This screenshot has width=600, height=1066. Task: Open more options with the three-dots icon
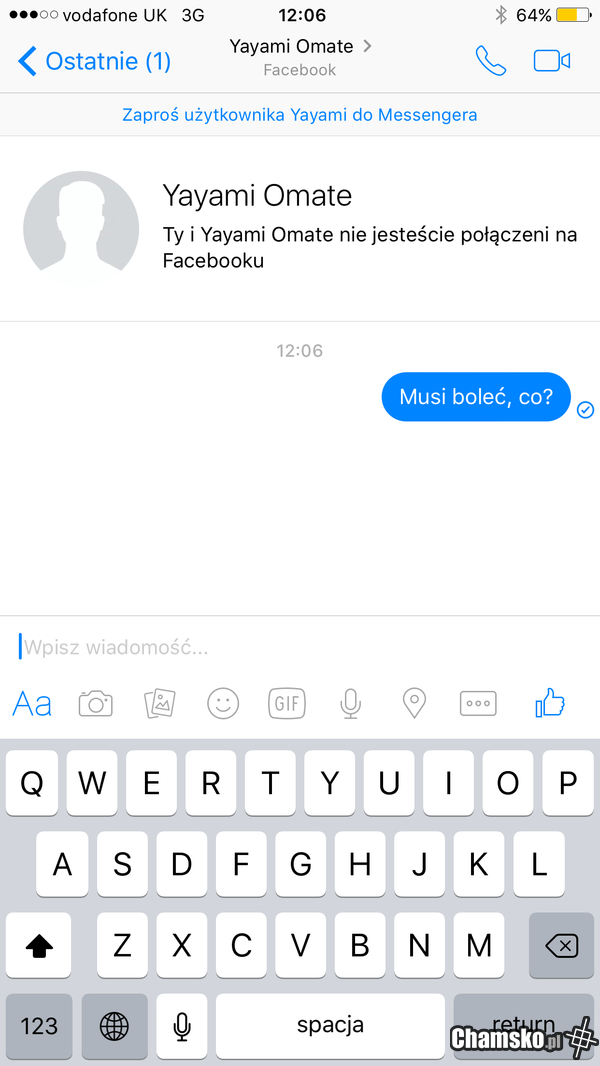478,704
